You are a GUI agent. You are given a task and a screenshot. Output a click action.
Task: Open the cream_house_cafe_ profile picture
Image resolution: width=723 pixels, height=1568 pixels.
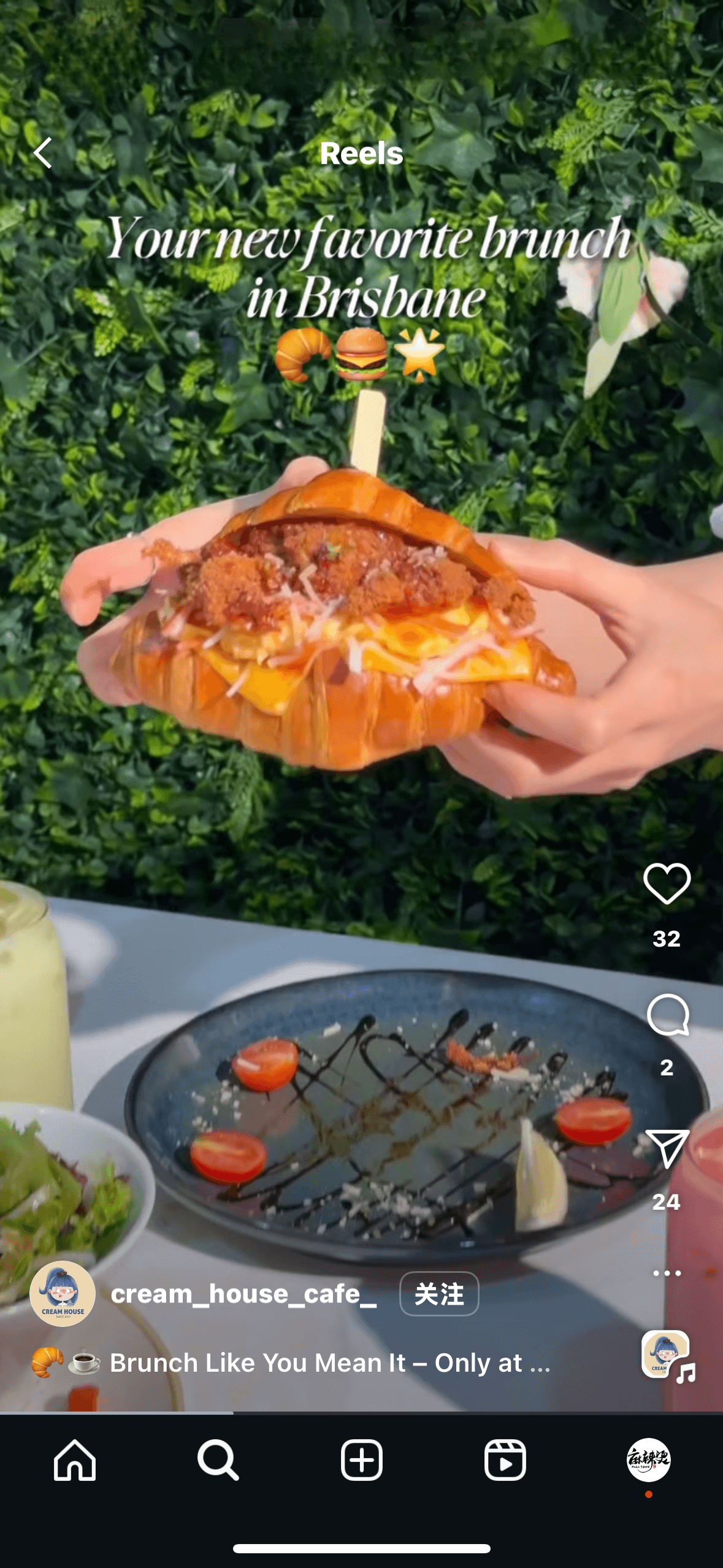tap(63, 1294)
